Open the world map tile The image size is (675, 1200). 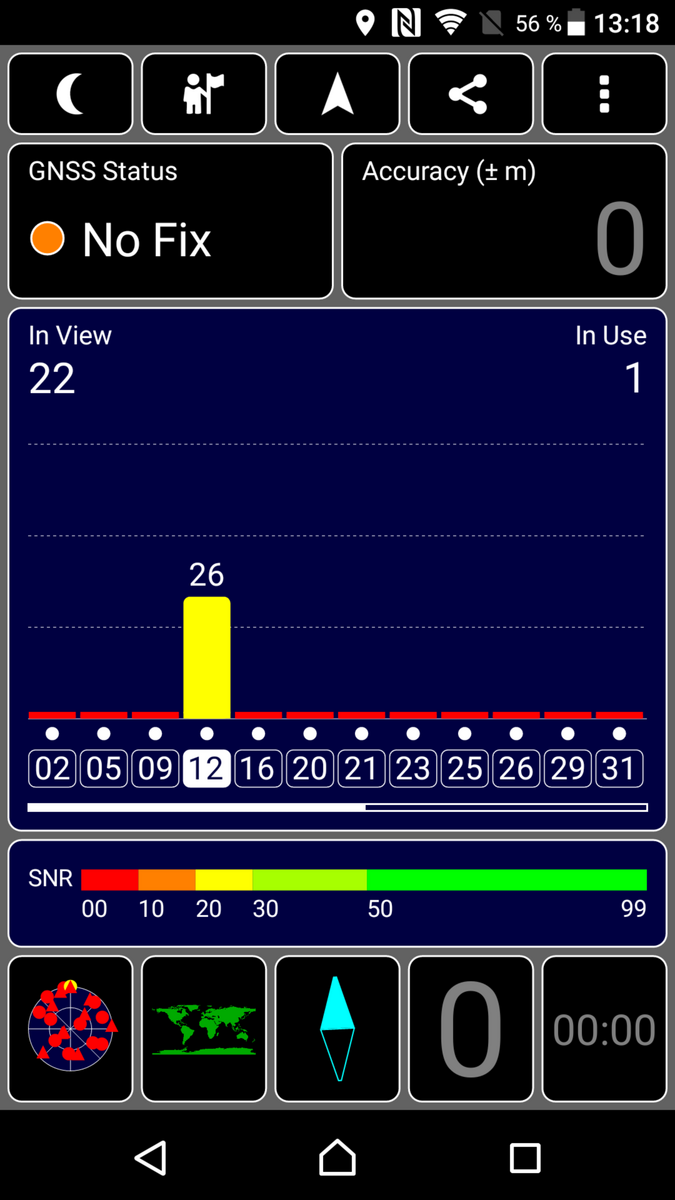click(204, 1028)
